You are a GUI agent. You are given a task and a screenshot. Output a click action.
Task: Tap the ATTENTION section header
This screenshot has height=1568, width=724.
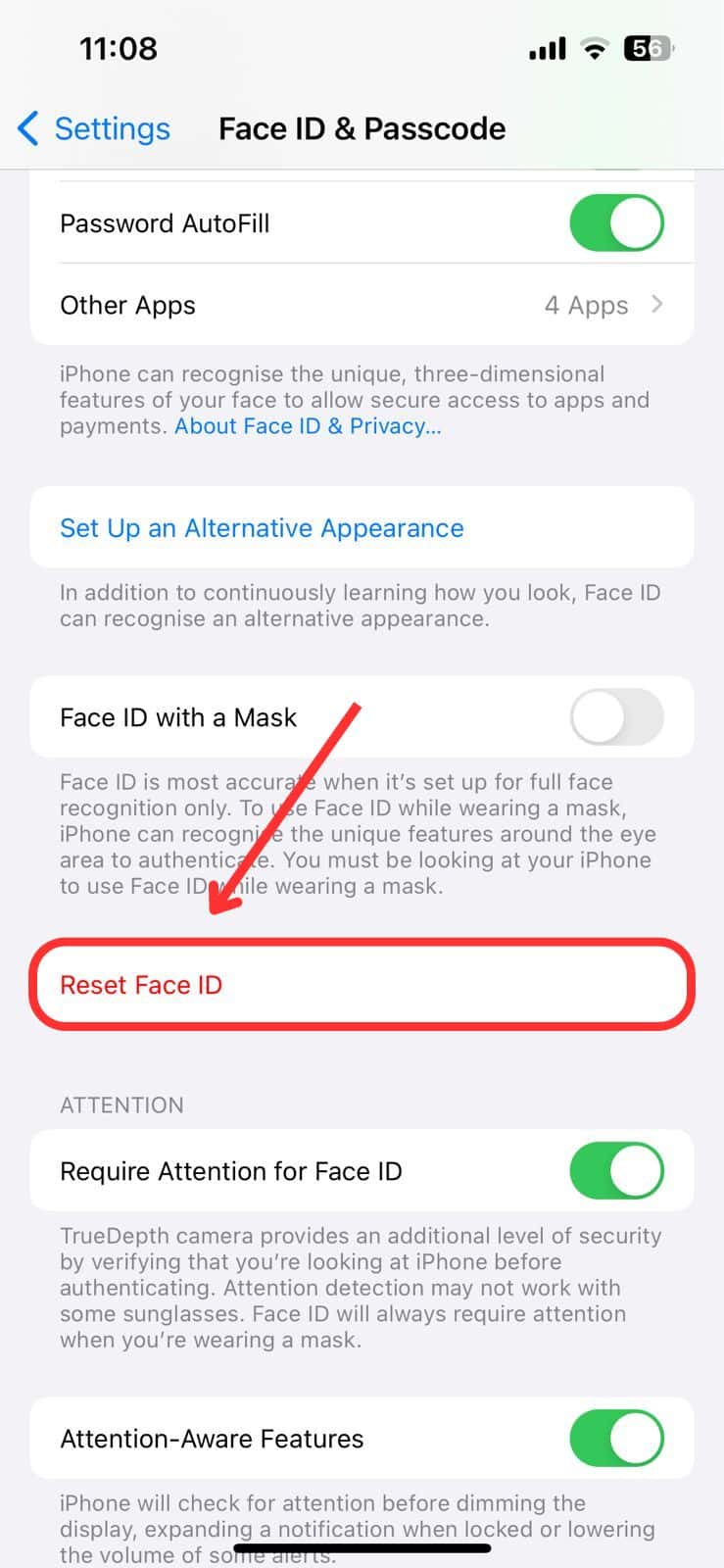121,1105
